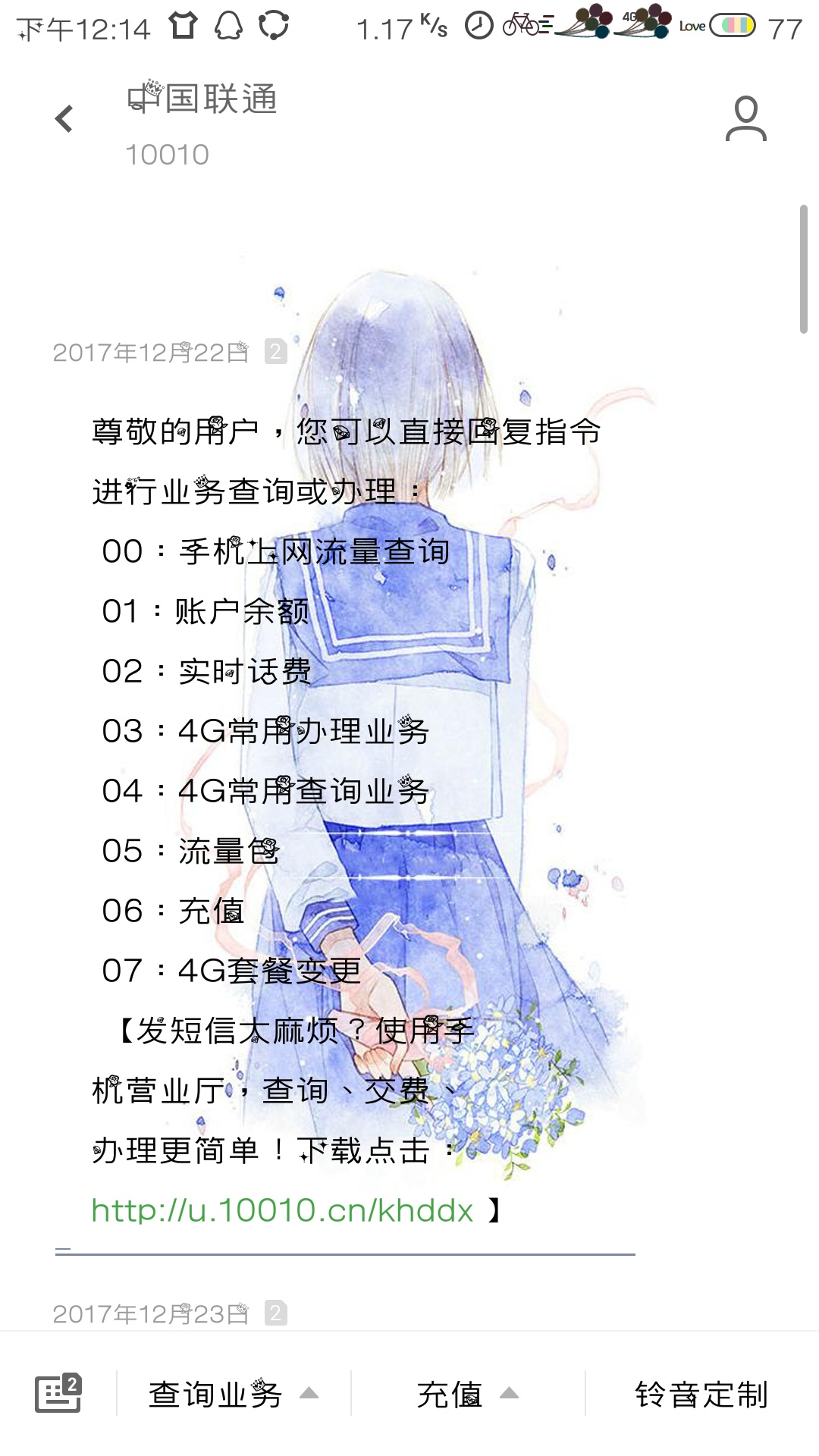Viewport: 819px width, 1456px height.
Task: Expand the 充值 menu
Action: point(468,1394)
